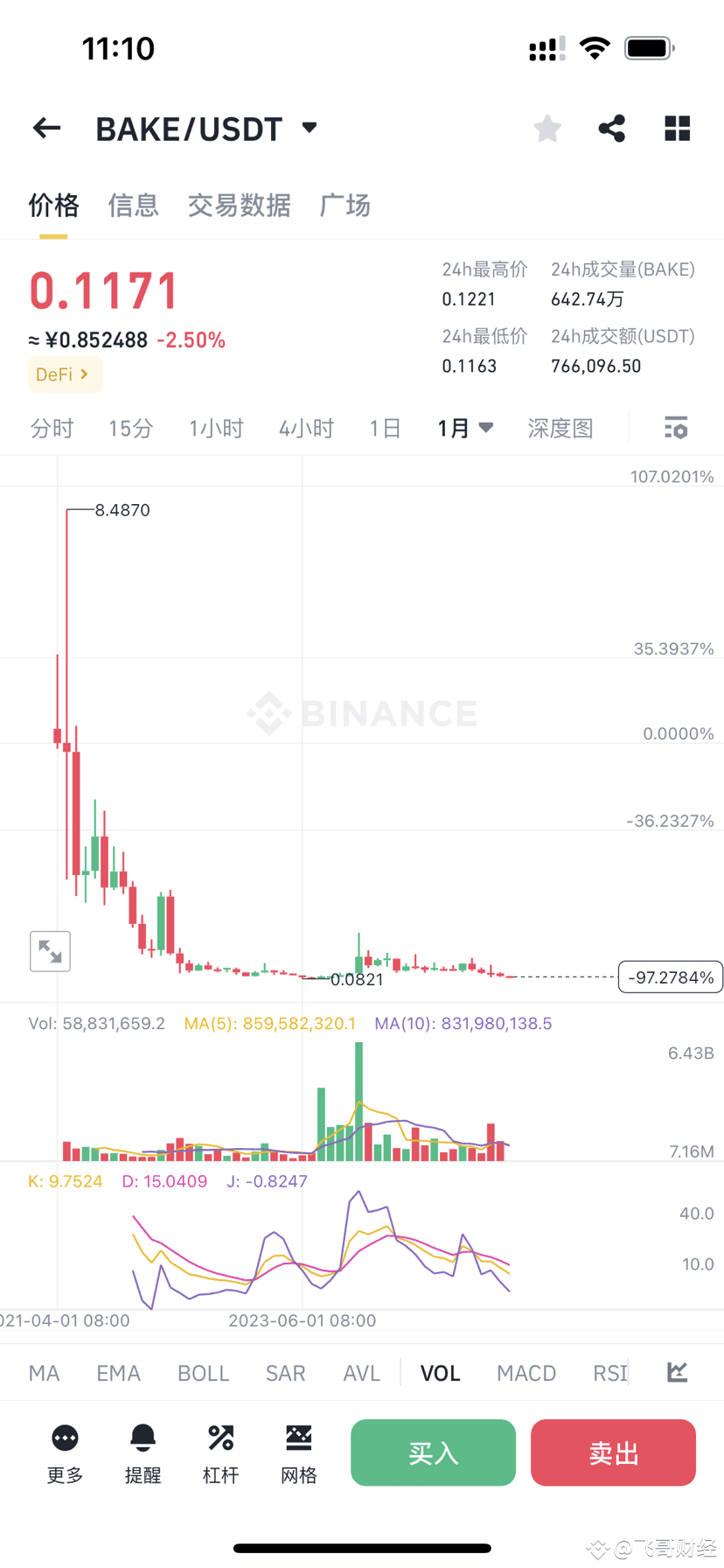Open the 广场 tab

(x=345, y=206)
